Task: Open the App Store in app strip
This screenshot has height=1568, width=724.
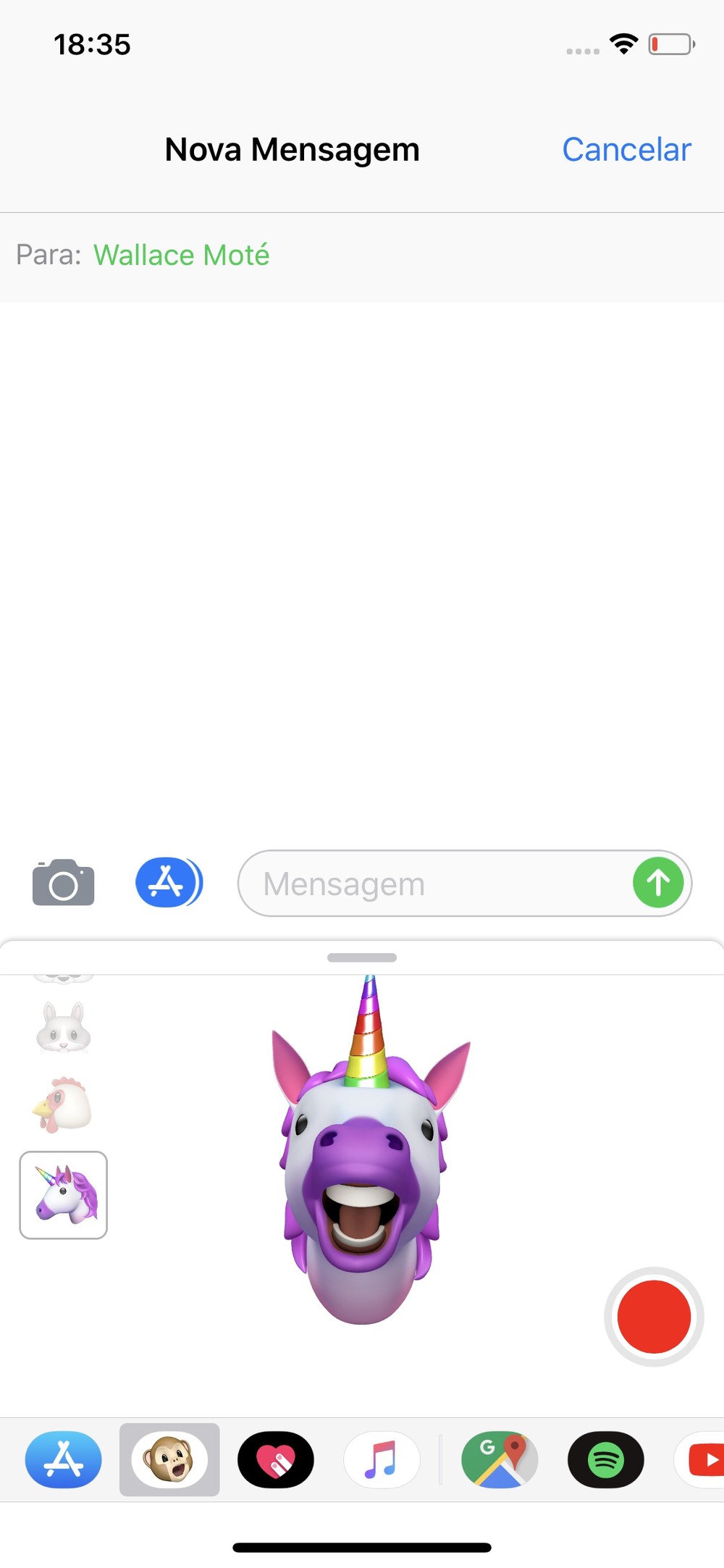Action: click(64, 1459)
